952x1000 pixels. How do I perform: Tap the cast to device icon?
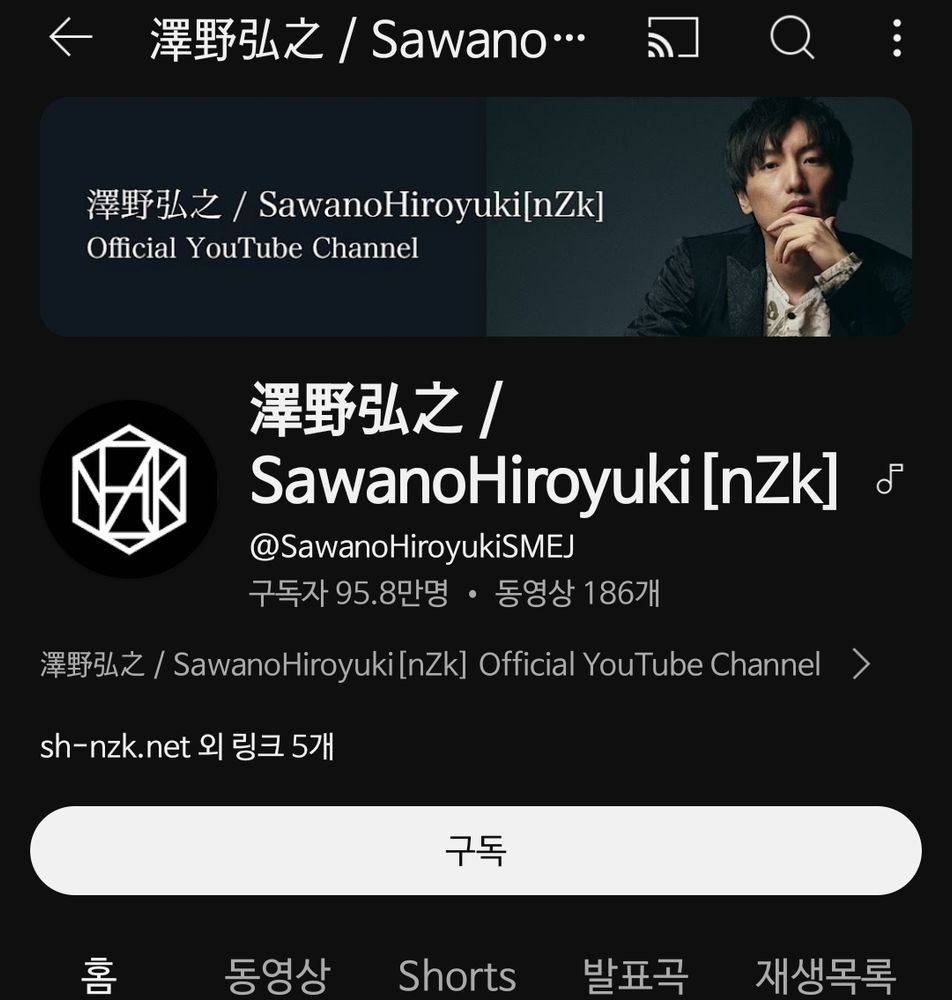click(672, 38)
